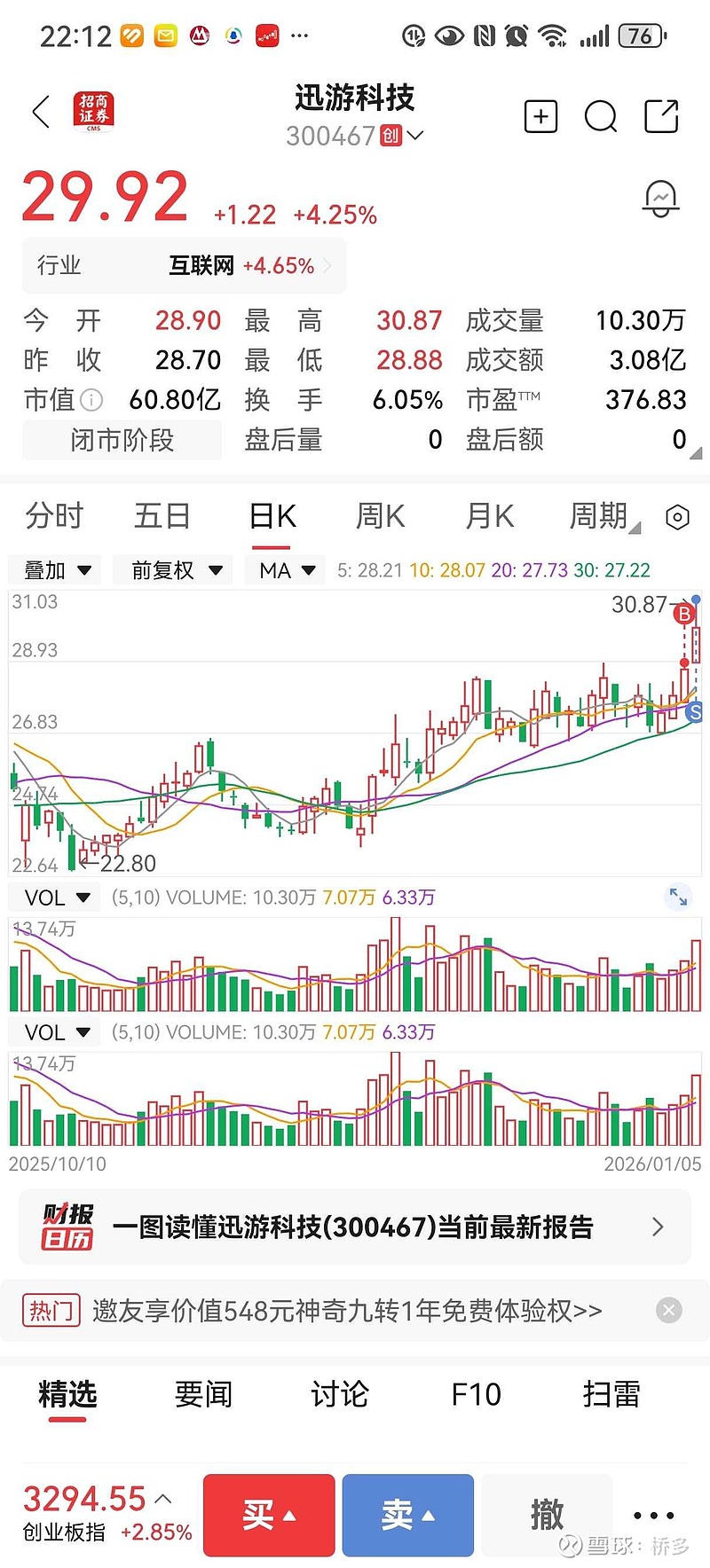The width and height of the screenshot is (710, 1568).
Task: Set a price alert via the alert icon
Action: [660, 198]
